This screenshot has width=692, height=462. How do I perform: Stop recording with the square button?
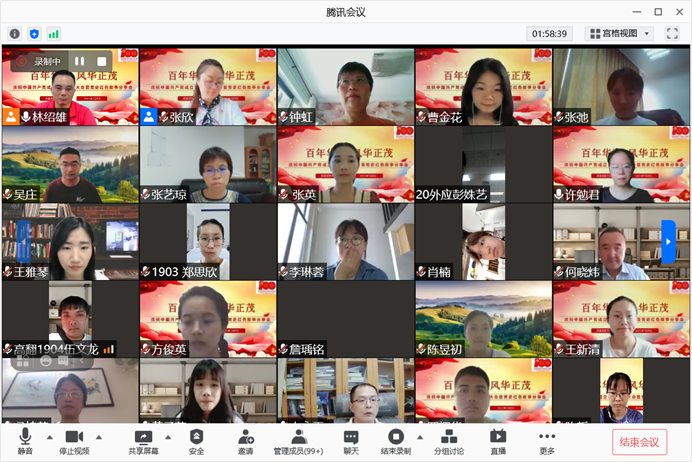[x=101, y=61]
